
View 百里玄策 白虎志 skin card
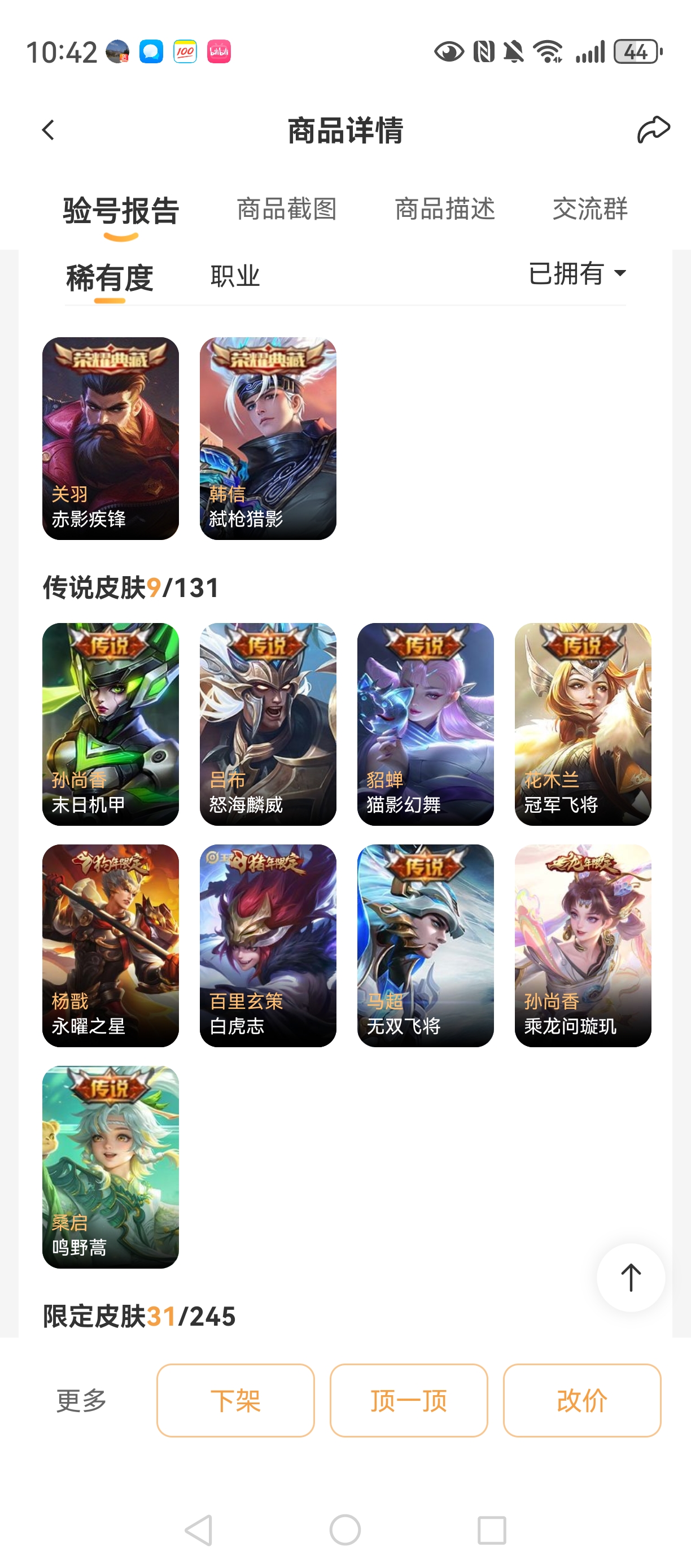pos(268,946)
